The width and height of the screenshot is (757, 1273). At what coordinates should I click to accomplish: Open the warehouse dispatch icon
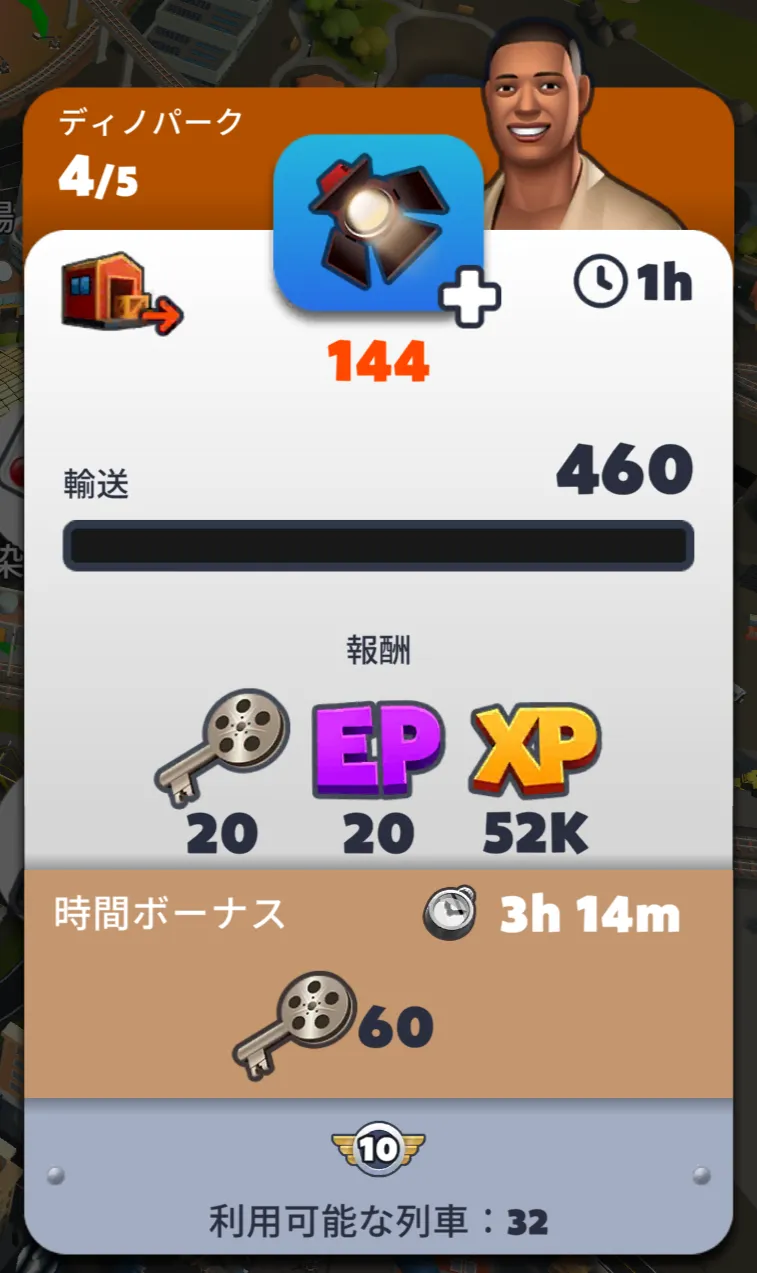coord(122,295)
